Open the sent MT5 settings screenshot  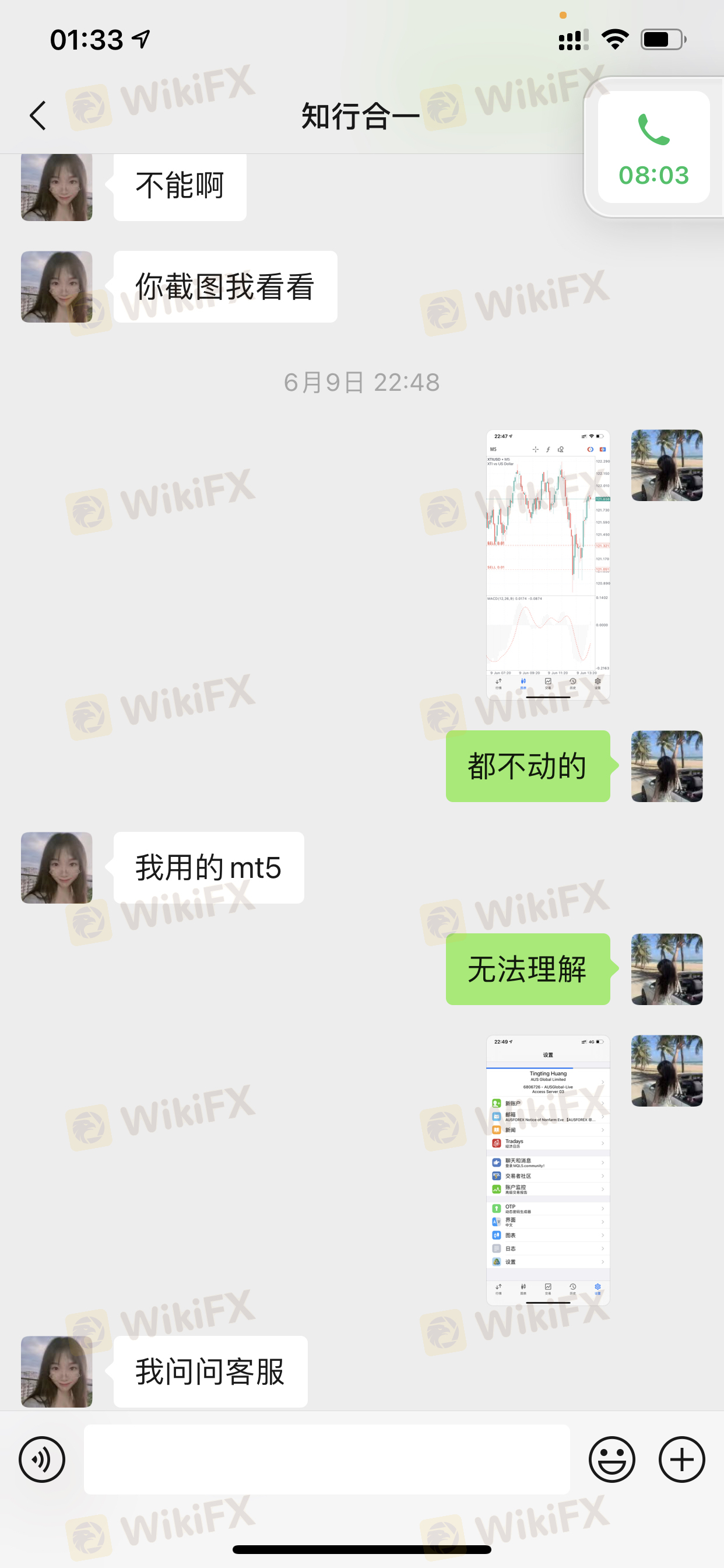pos(547,1170)
